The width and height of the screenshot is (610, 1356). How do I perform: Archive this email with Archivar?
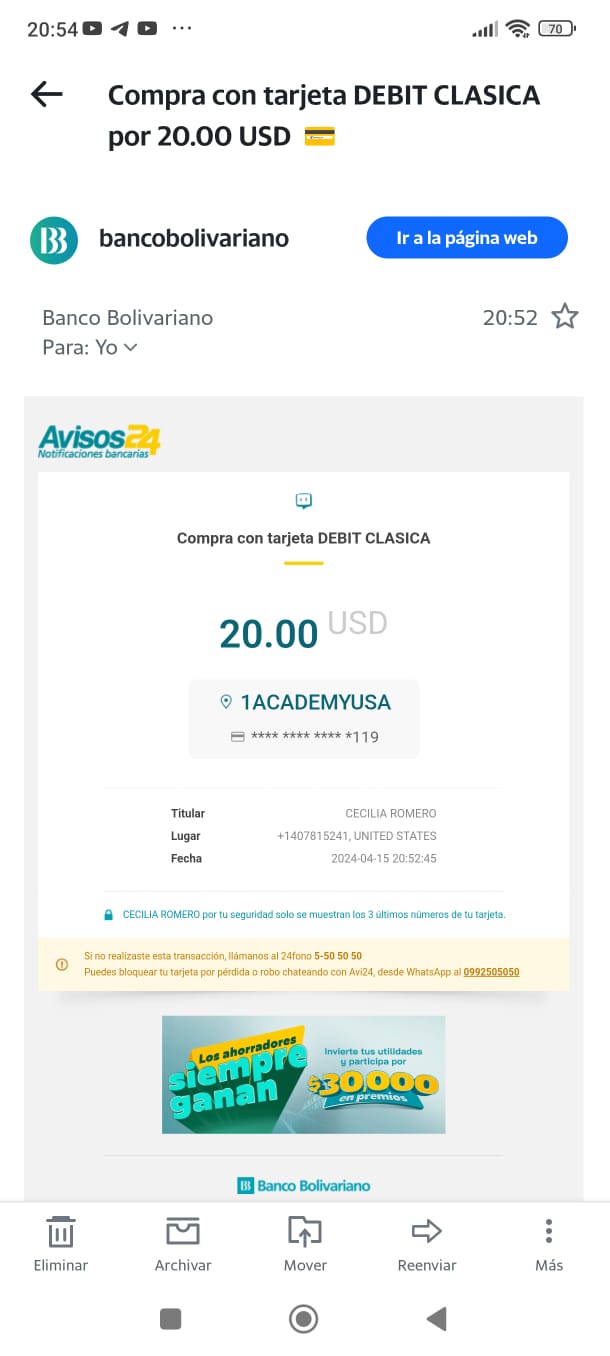183,1245
